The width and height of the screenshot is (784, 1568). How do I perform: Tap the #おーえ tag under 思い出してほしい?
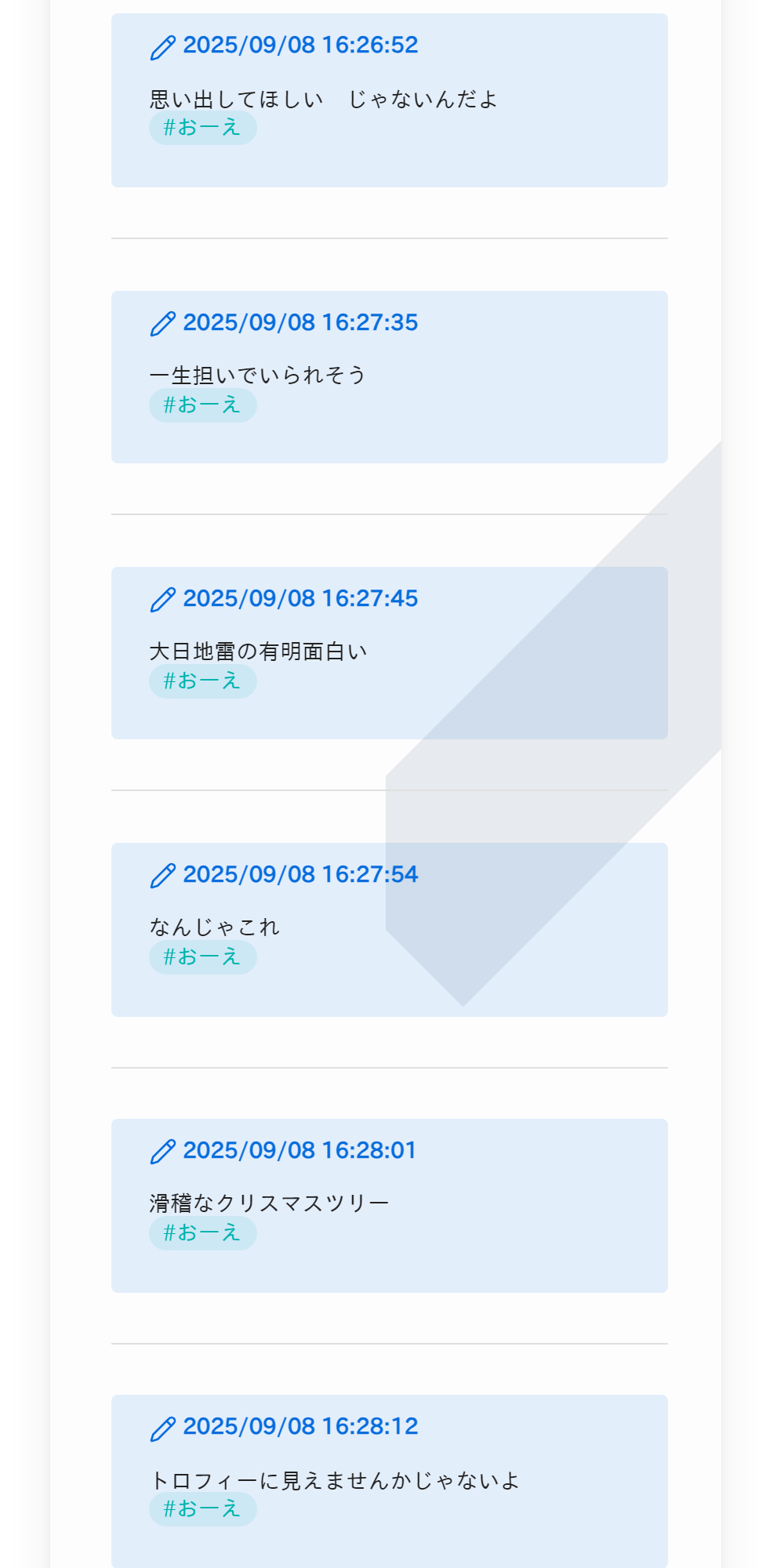(x=203, y=128)
